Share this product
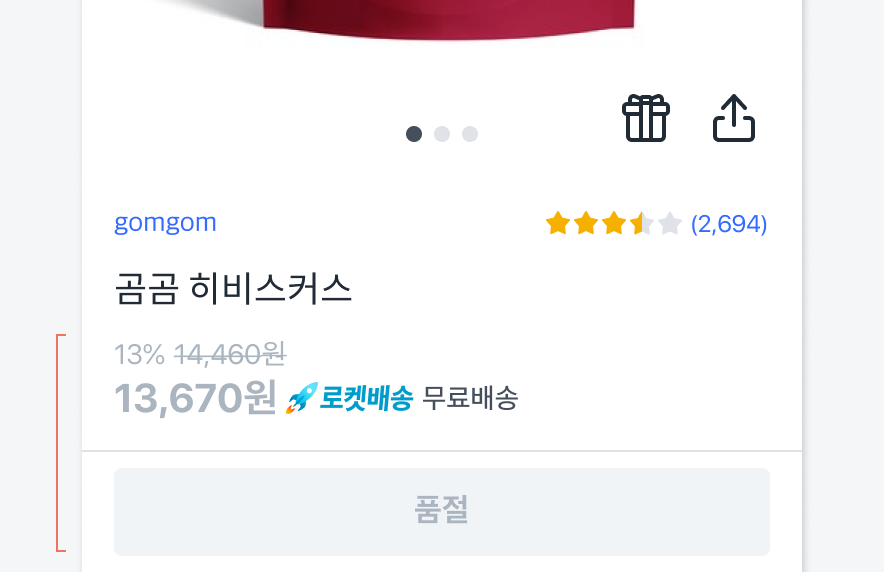This screenshot has width=884, height=572. click(x=733, y=119)
